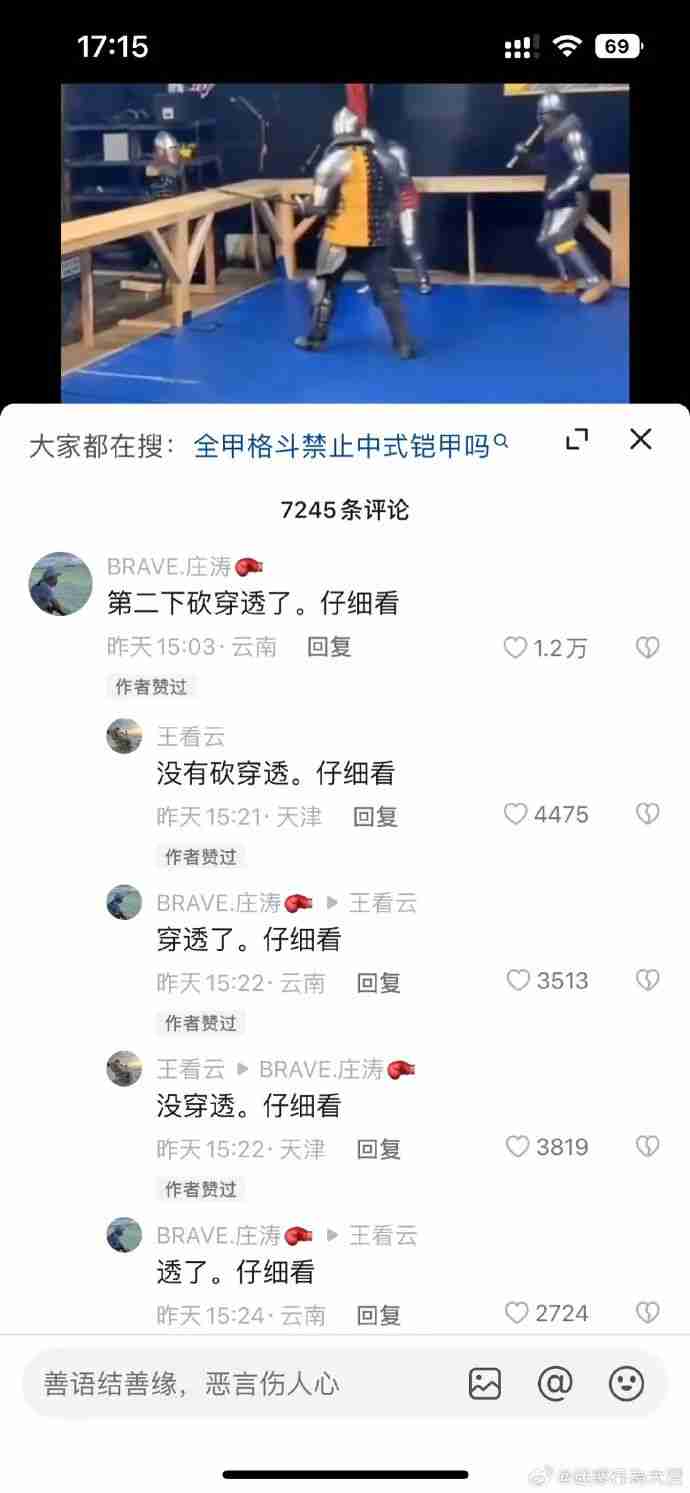Attach an image to comment
The height and width of the screenshot is (1493, 690).
click(x=485, y=1384)
